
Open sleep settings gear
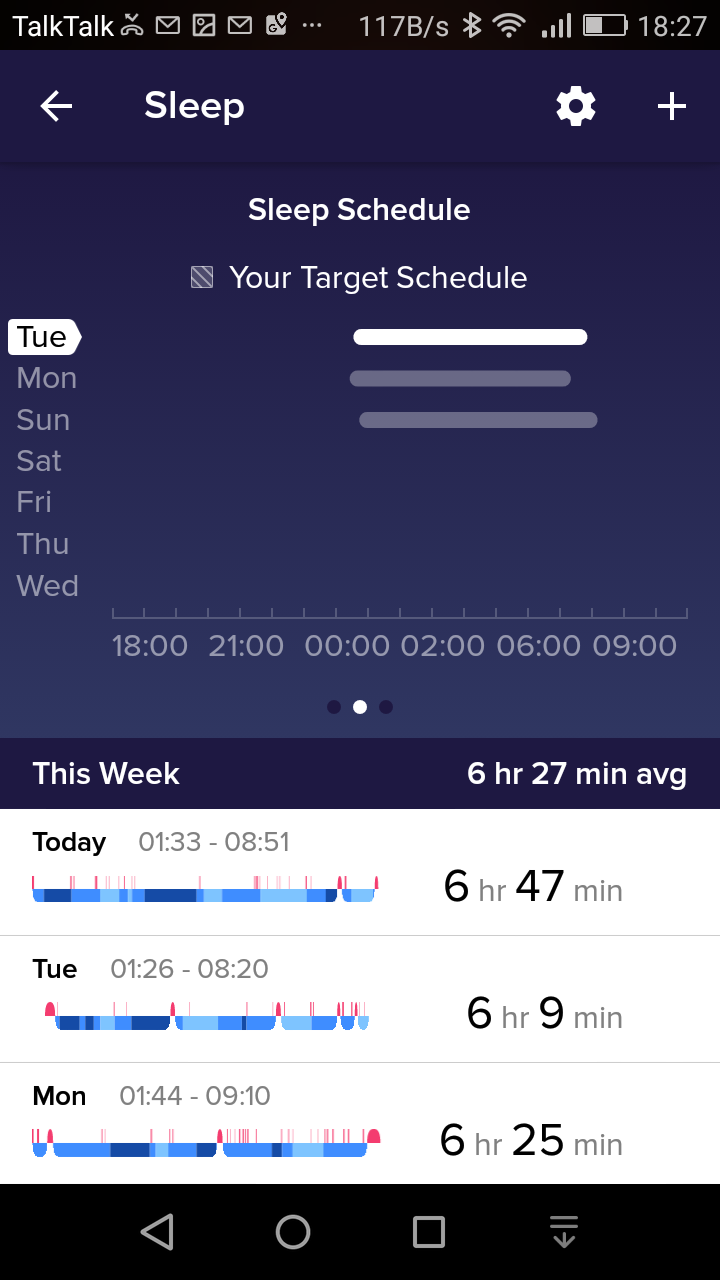point(575,106)
